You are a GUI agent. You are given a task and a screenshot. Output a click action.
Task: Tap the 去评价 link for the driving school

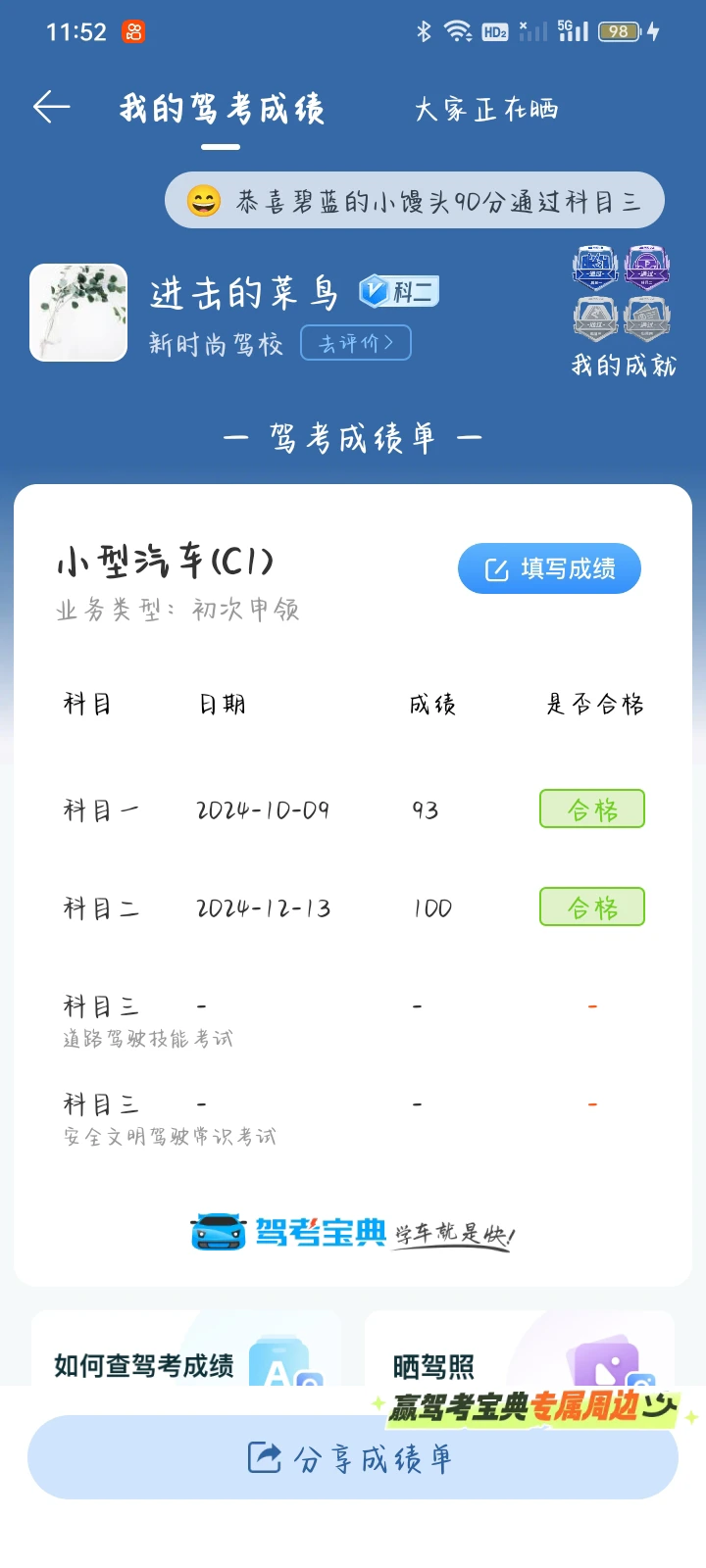pyautogui.click(x=355, y=342)
